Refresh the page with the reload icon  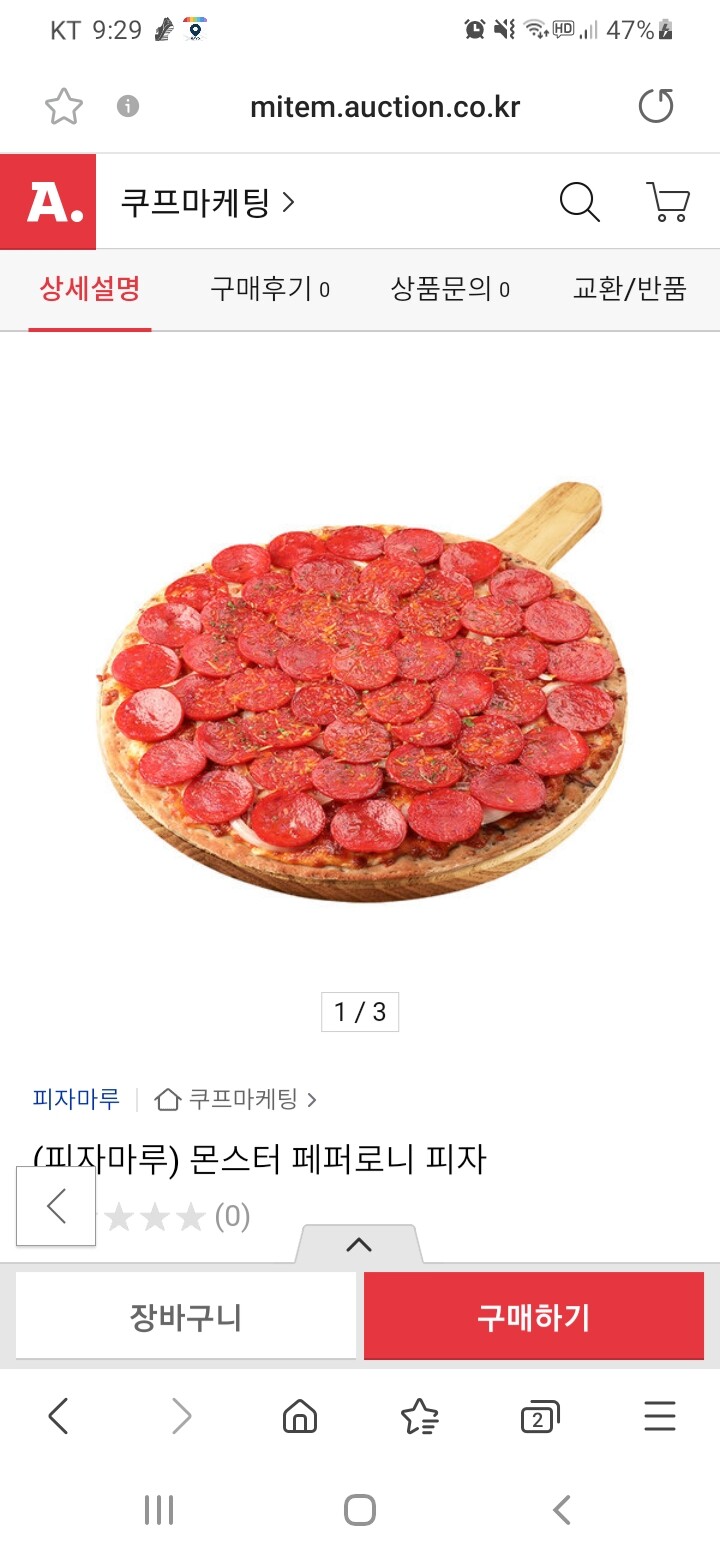[x=656, y=105]
